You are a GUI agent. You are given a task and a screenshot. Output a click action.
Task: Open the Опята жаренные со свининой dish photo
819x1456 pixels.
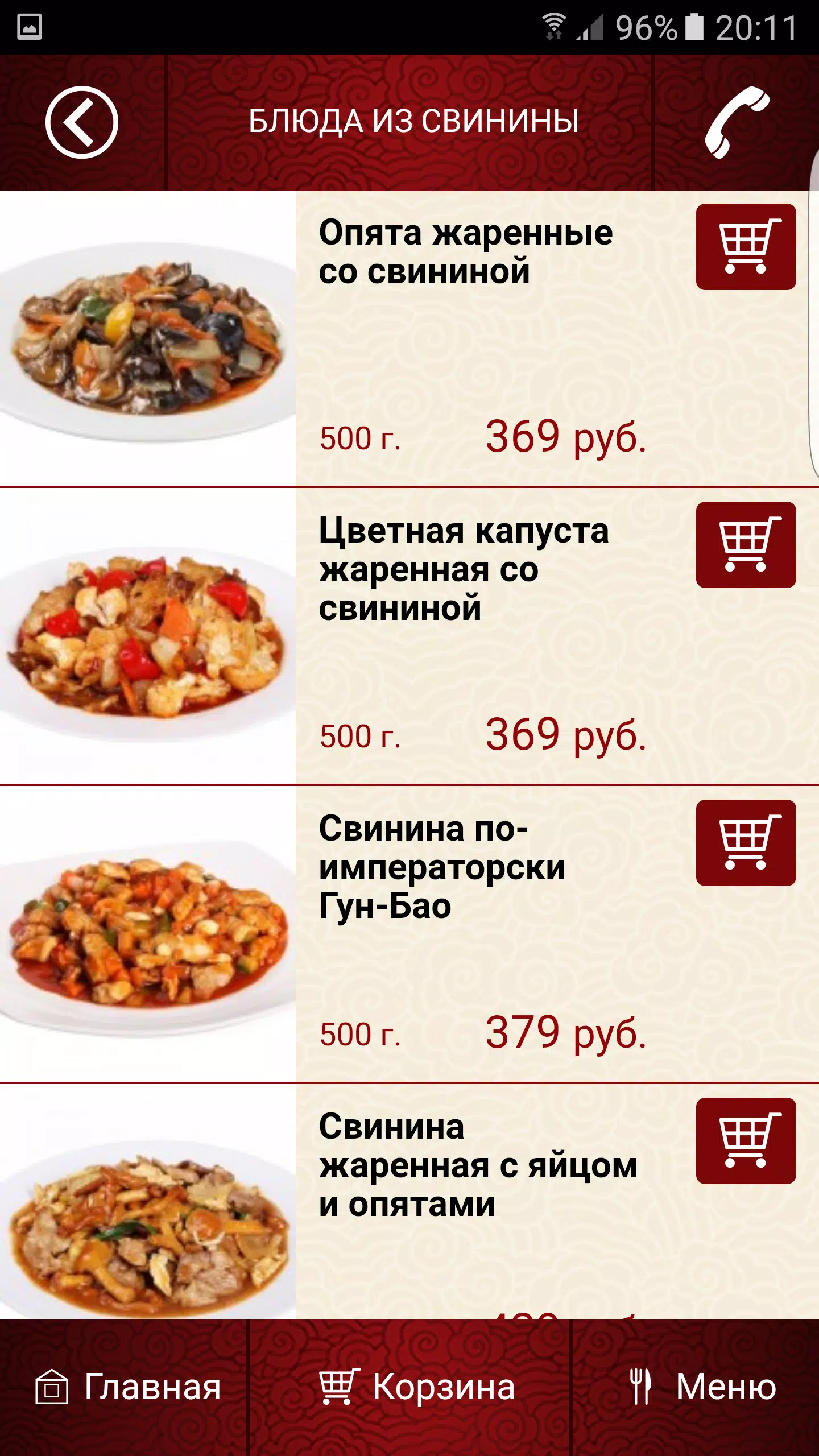point(148,339)
